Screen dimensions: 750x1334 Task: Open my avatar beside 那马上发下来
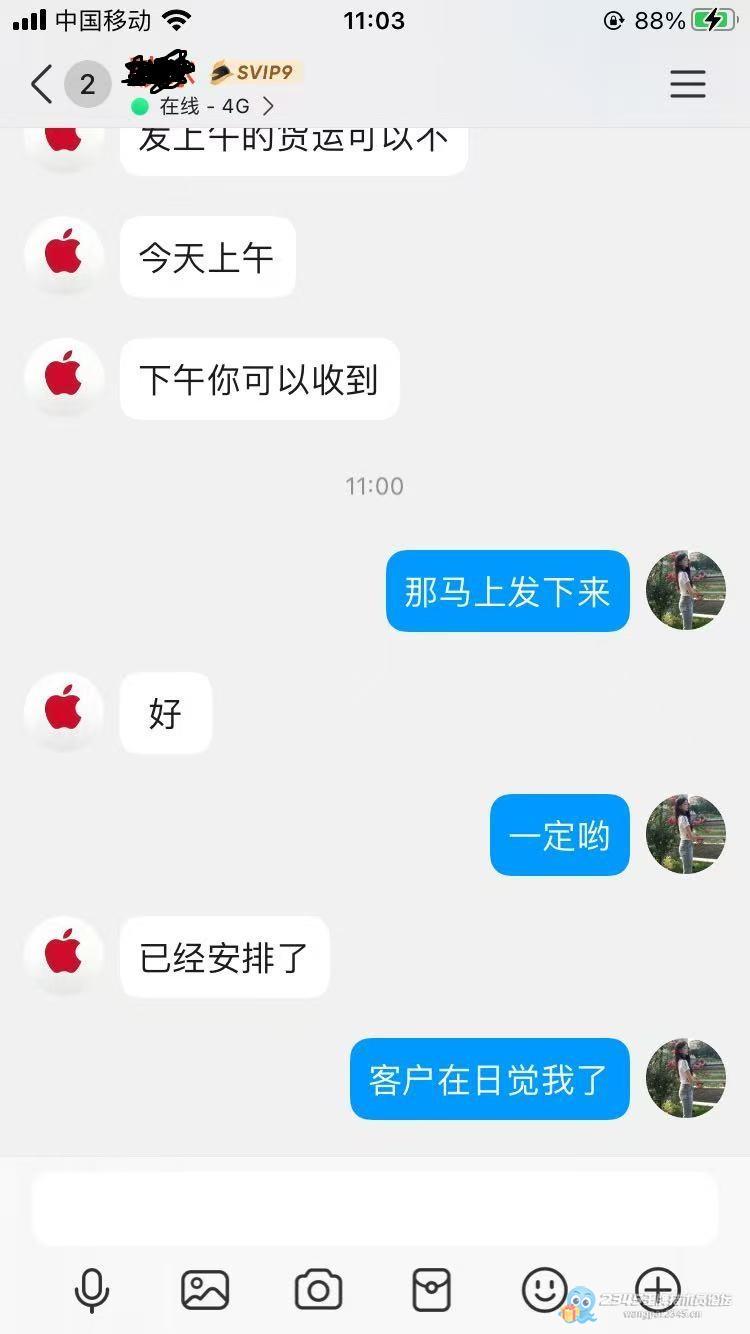point(686,590)
